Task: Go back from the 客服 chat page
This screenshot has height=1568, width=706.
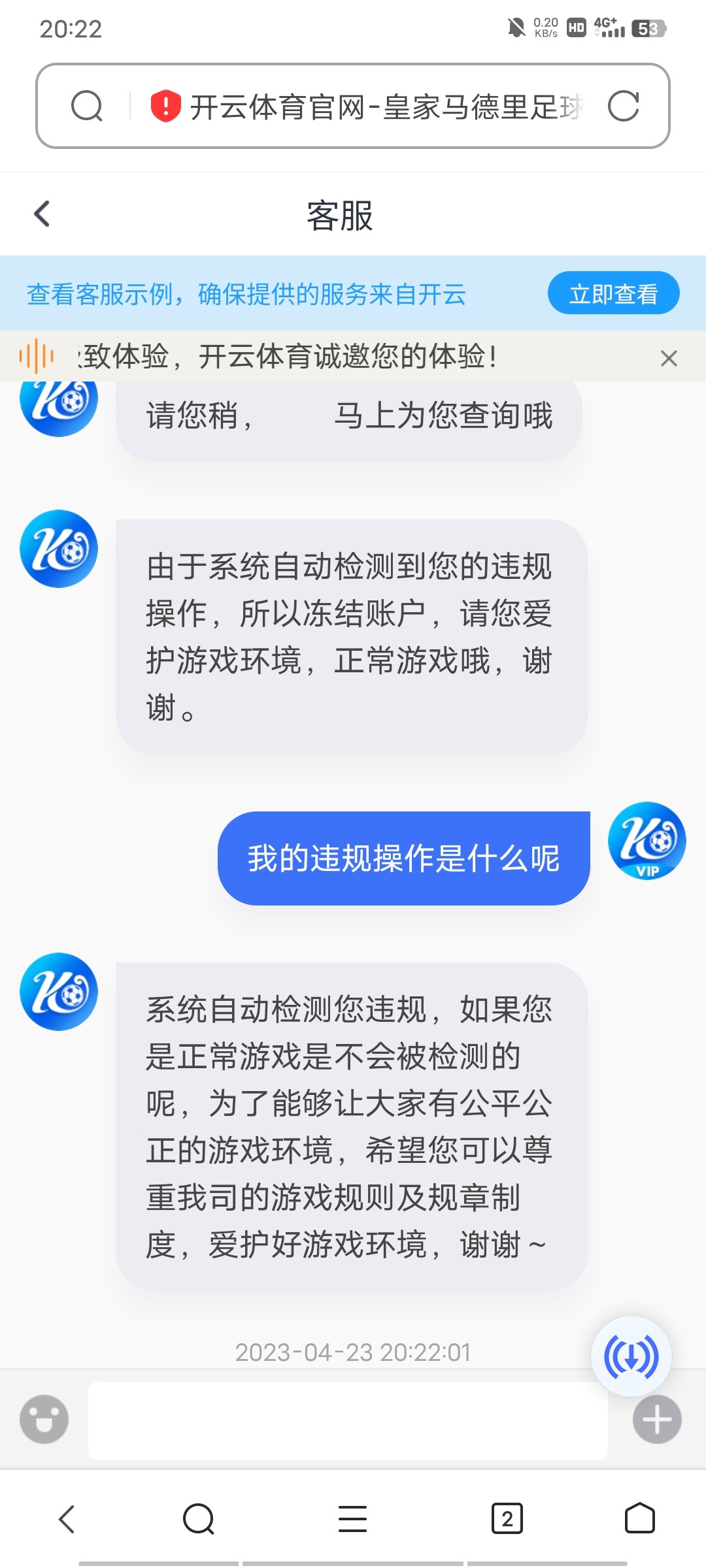Action: click(42, 214)
